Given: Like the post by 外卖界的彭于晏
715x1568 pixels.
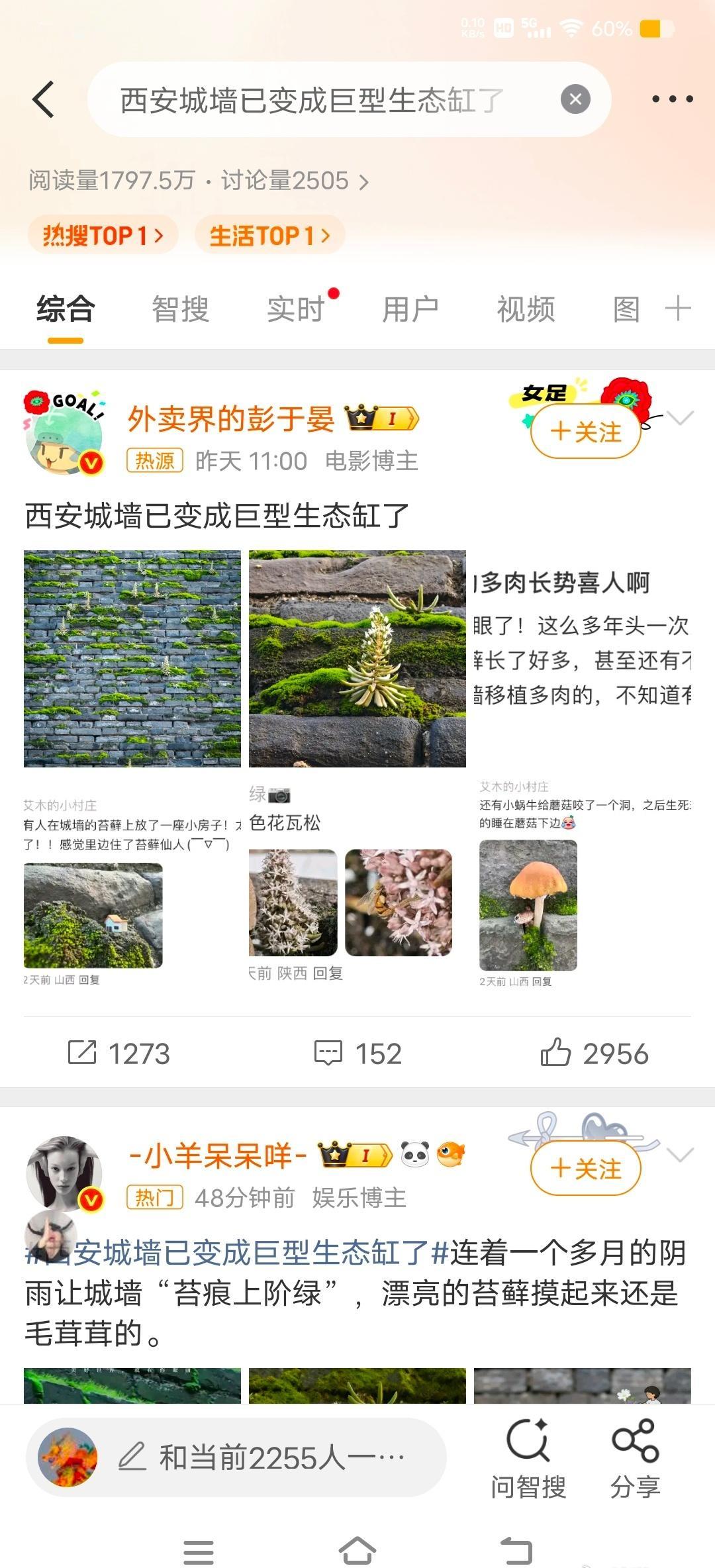Looking at the screenshot, I should click(x=595, y=1053).
